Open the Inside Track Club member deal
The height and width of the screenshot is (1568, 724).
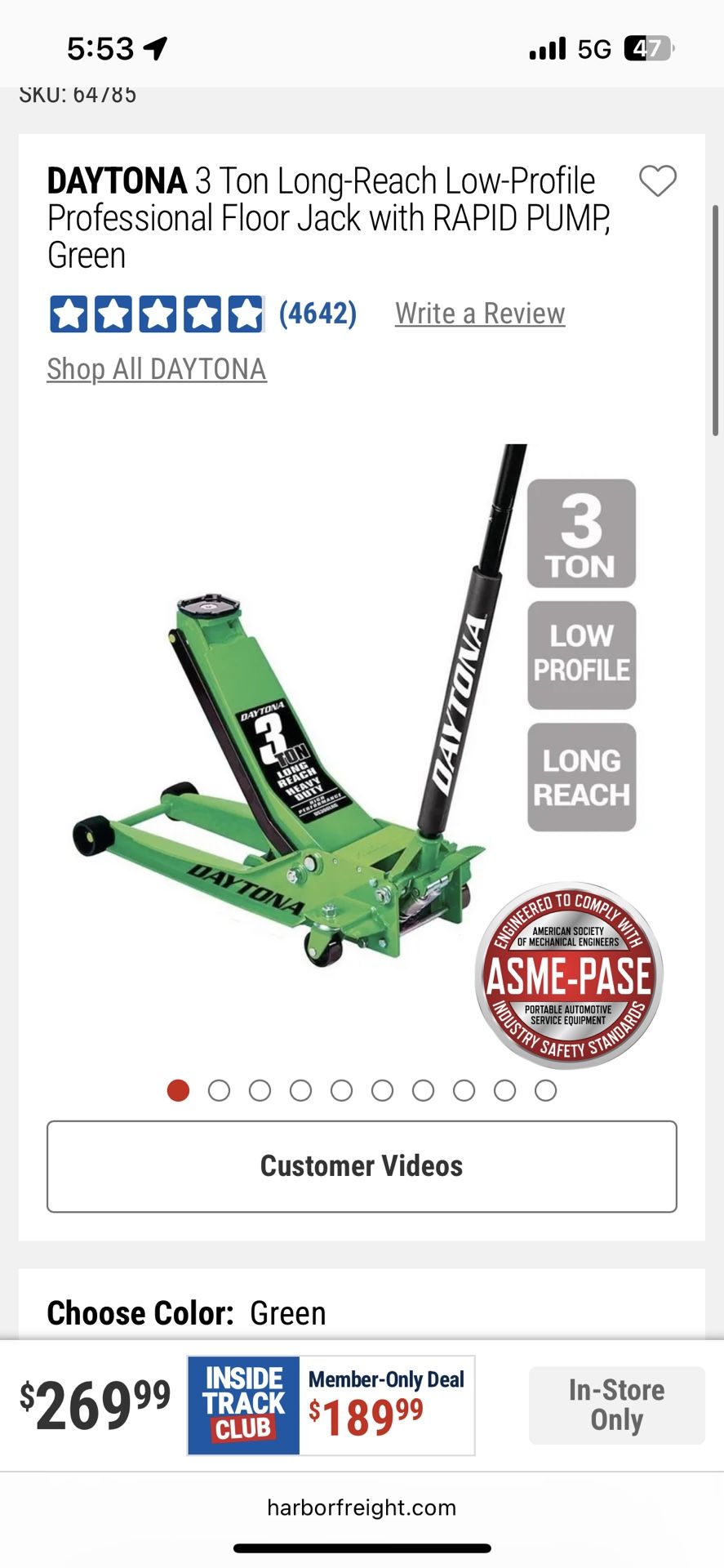click(331, 1405)
